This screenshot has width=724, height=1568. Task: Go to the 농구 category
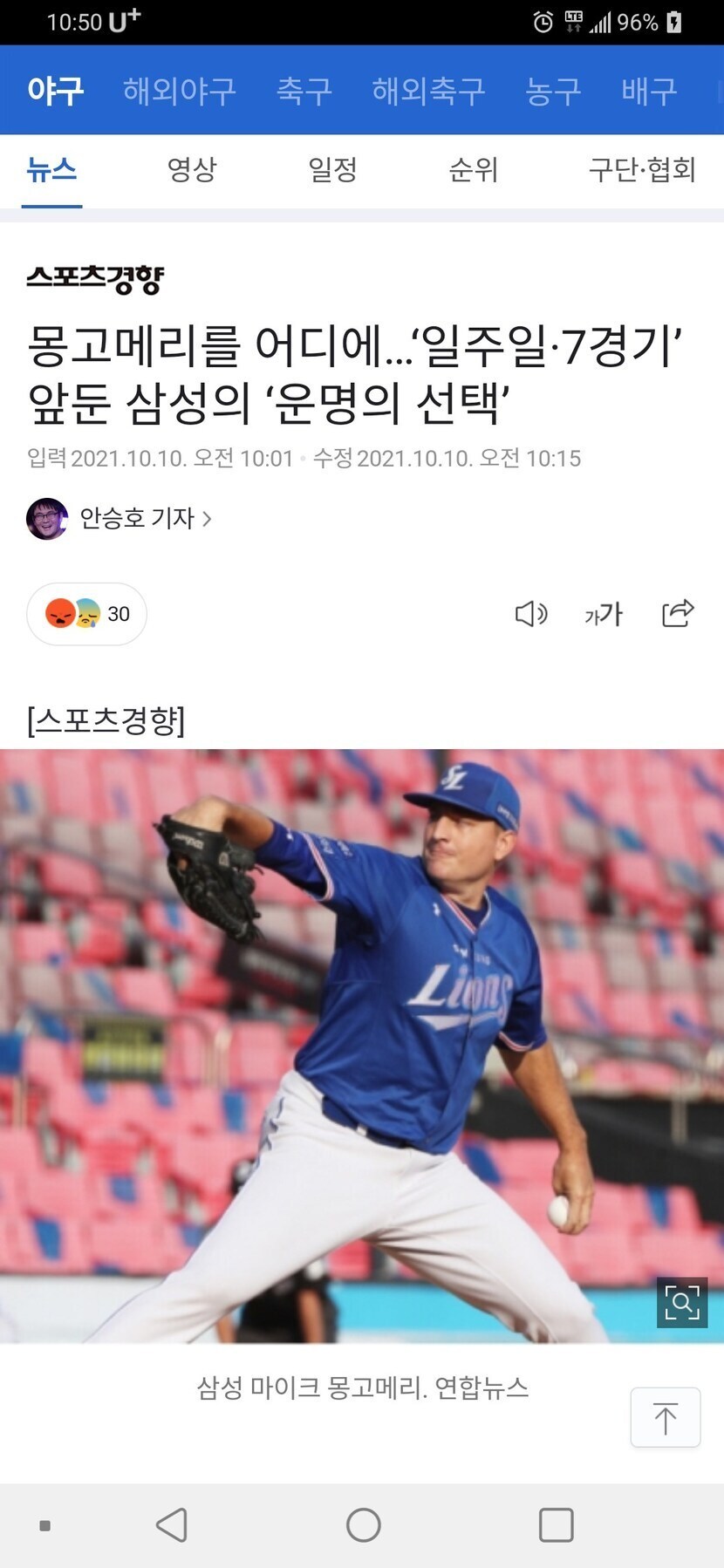pyautogui.click(x=553, y=91)
